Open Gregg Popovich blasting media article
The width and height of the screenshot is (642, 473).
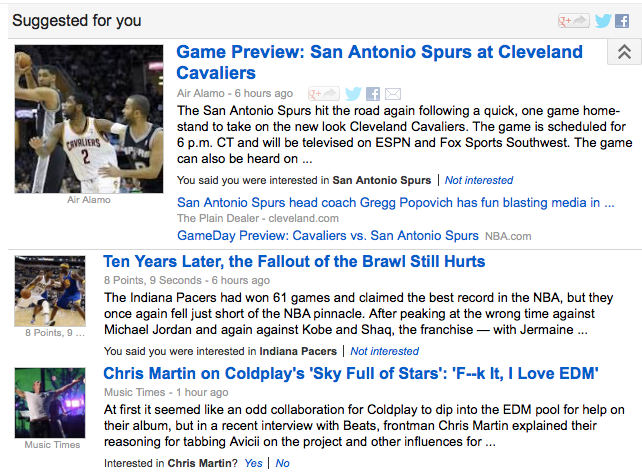click(x=395, y=202)
